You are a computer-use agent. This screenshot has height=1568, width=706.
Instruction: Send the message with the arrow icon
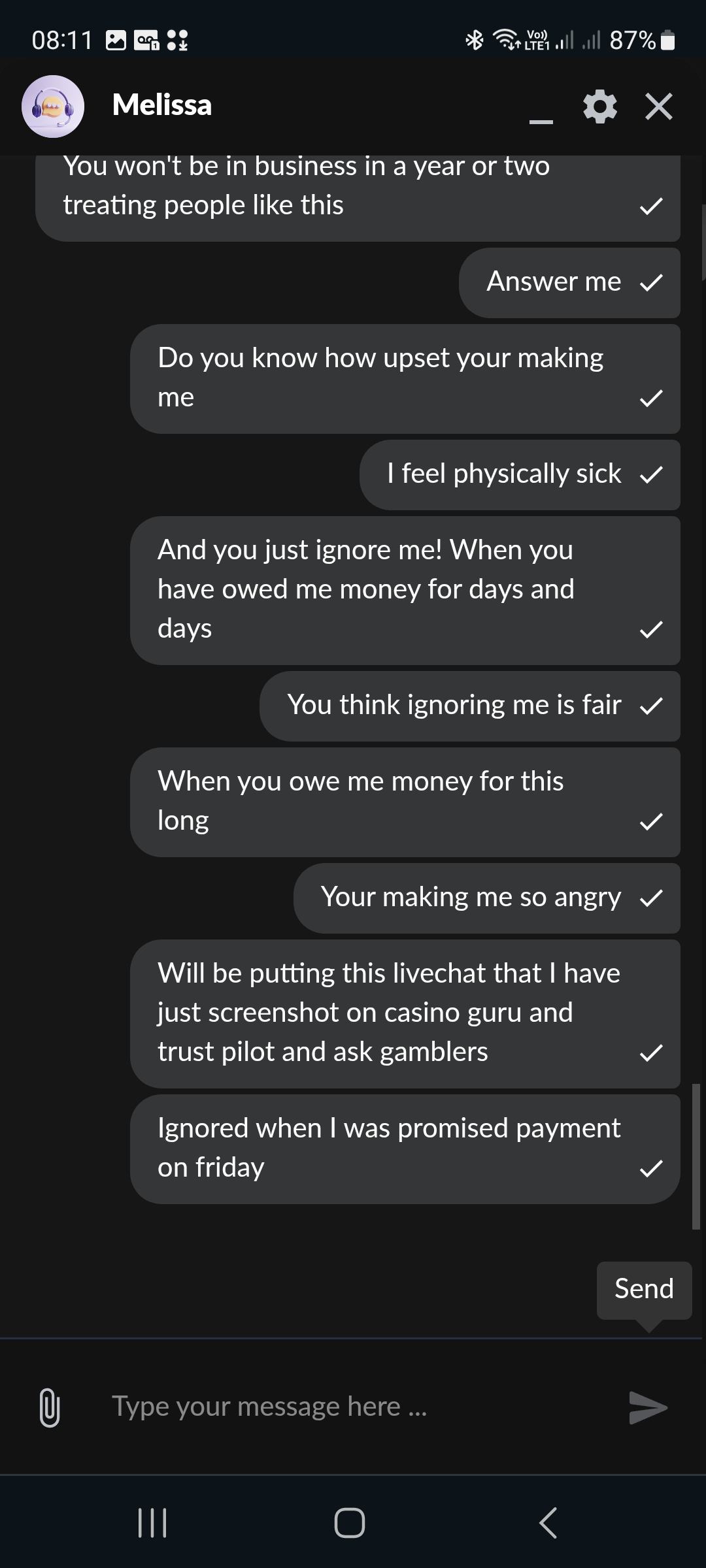pyautogui.click(x=647, y=1407)
